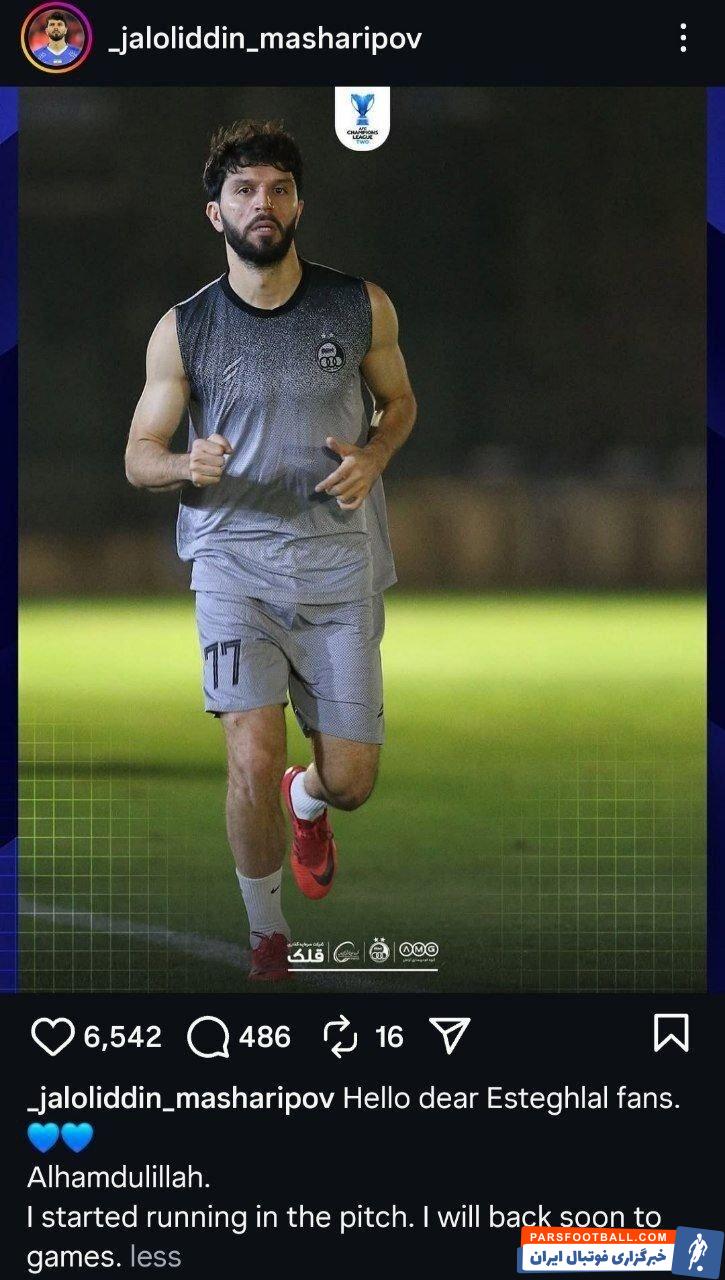
Task: Like the post with the heart icon
Action: [52, 1036]
